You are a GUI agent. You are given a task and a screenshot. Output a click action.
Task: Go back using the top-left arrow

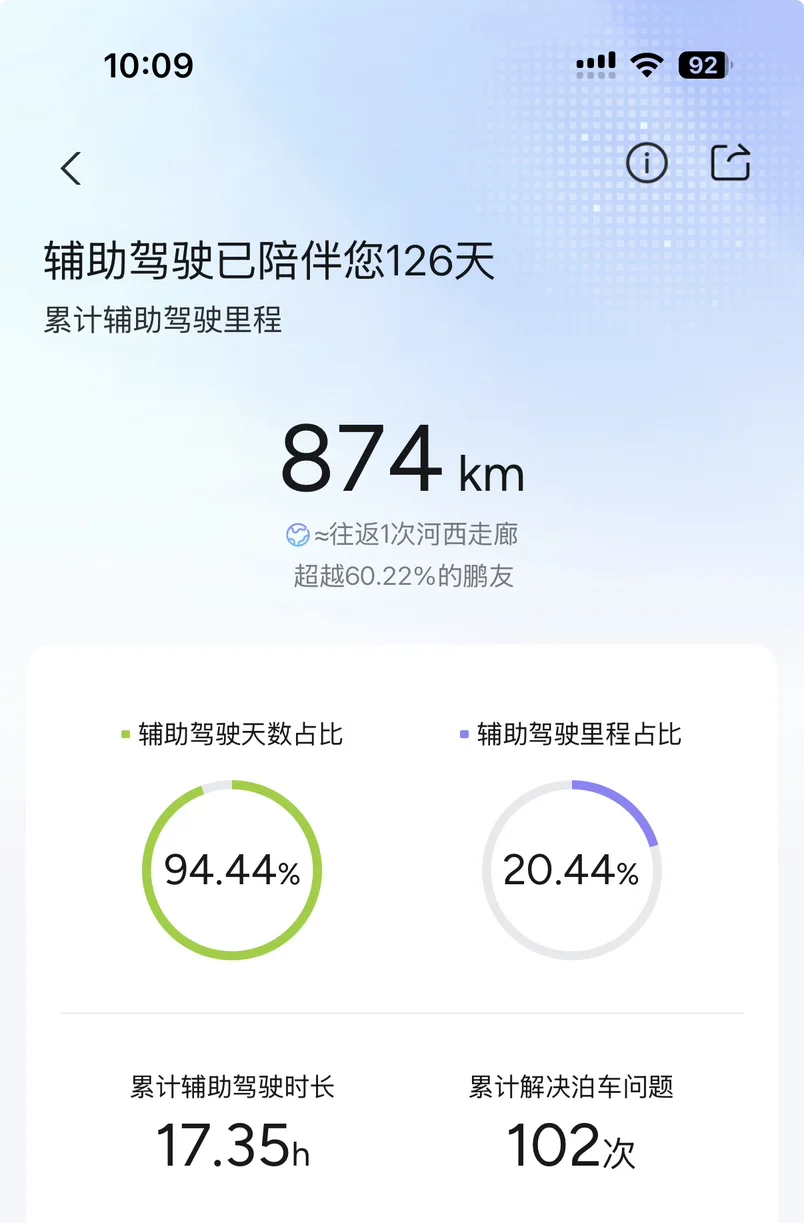pos(70,168)
